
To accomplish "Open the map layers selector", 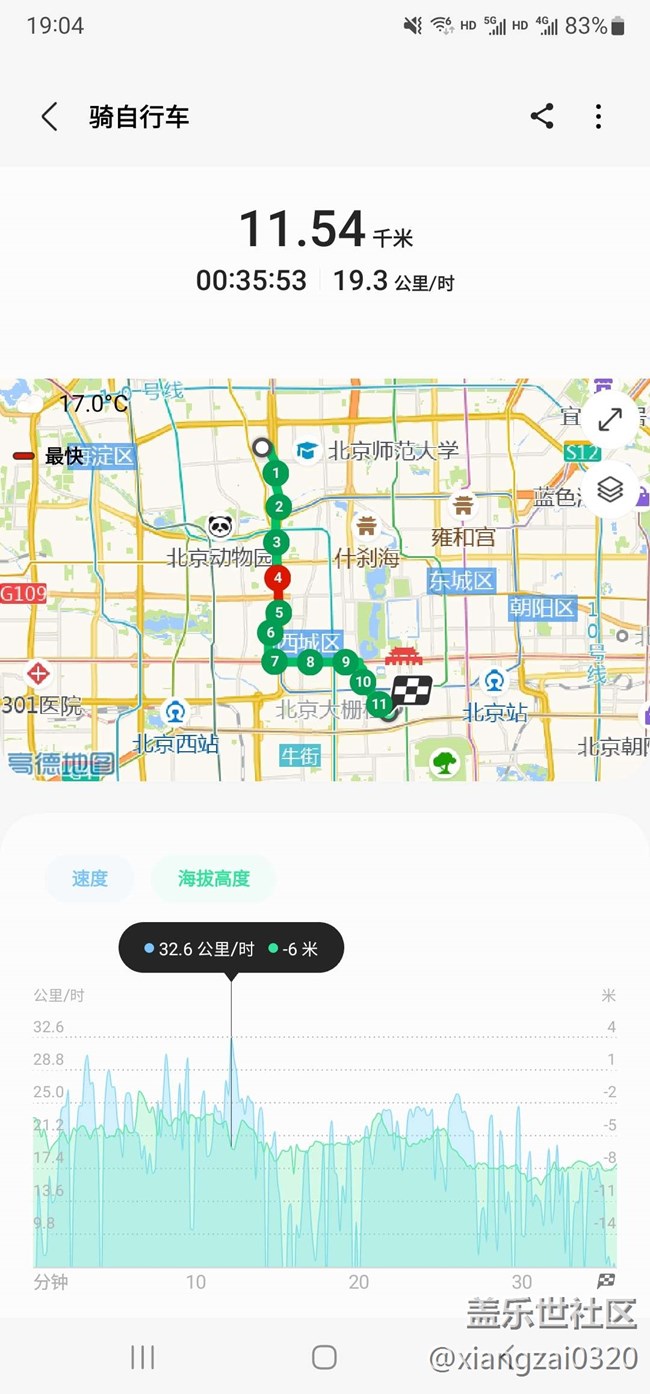I will coord(610,489).
